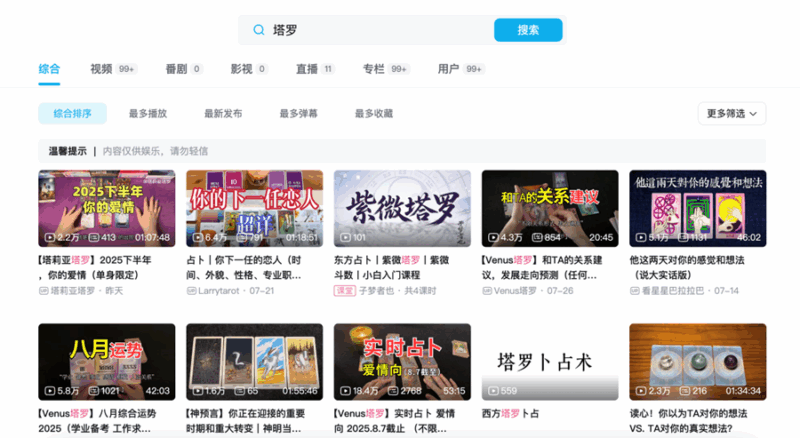The image size is (800, 438).
Task: Open the 东方占卜 紫微塔罗 course
Action: (x=402, y=208)
